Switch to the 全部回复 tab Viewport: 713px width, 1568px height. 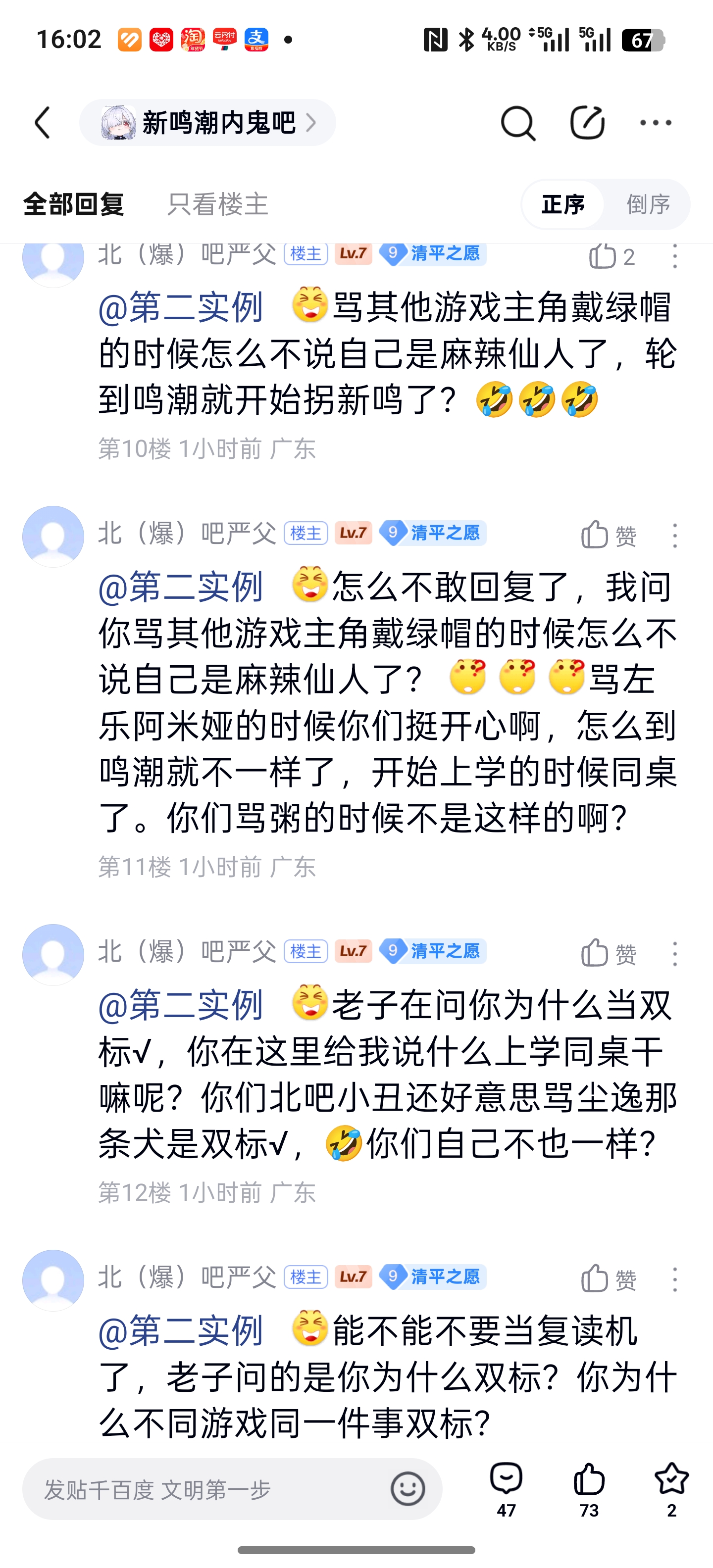74,204
